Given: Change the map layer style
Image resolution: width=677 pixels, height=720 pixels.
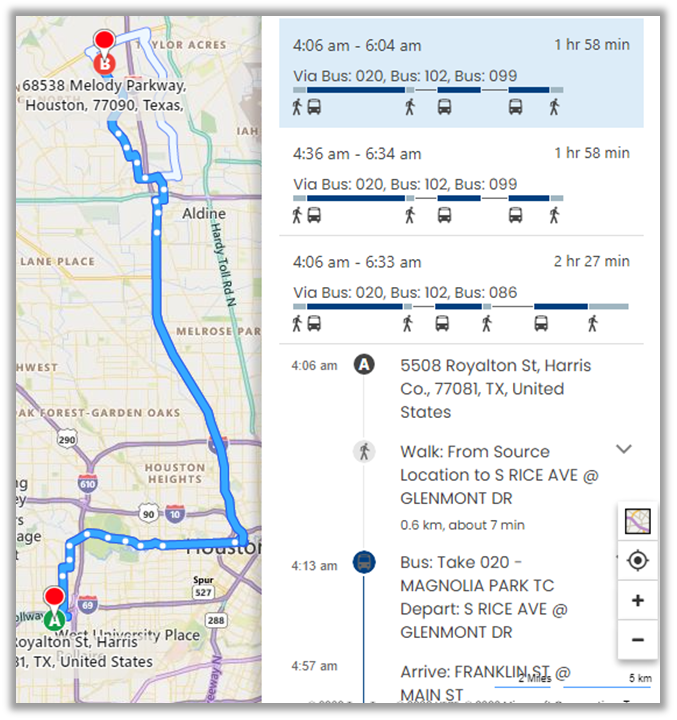Looking at the screenshot, I should click(637, 521).
